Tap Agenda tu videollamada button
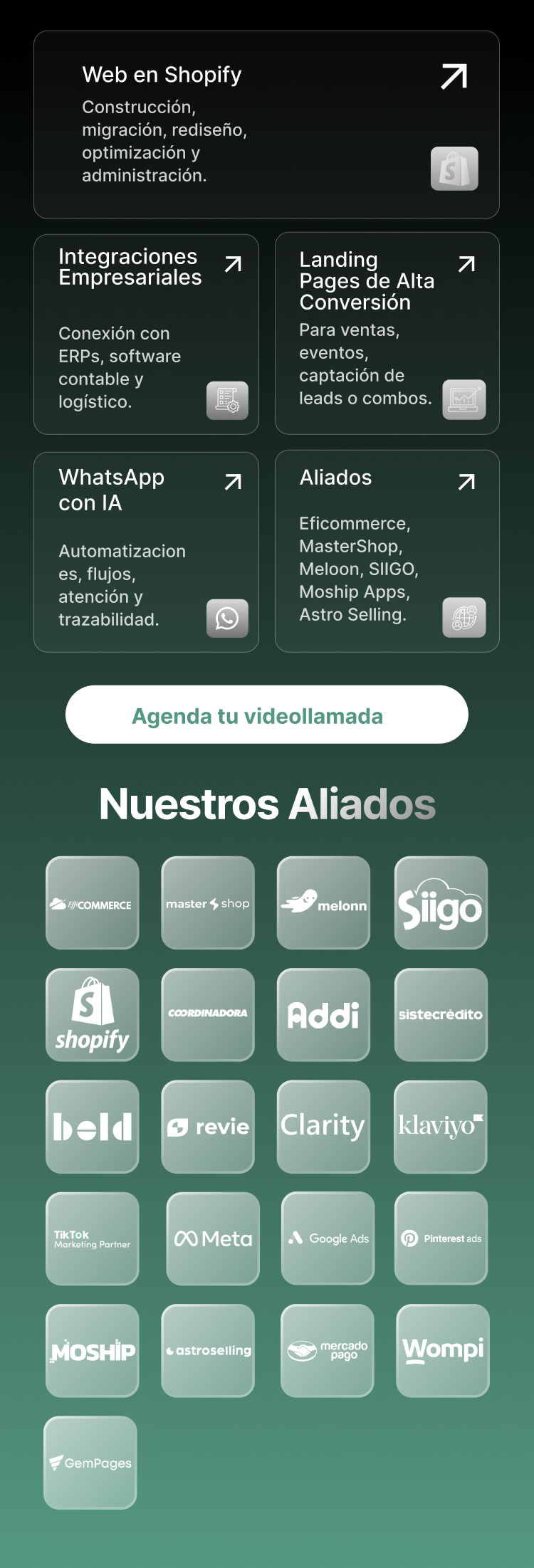 click(266, 715)
